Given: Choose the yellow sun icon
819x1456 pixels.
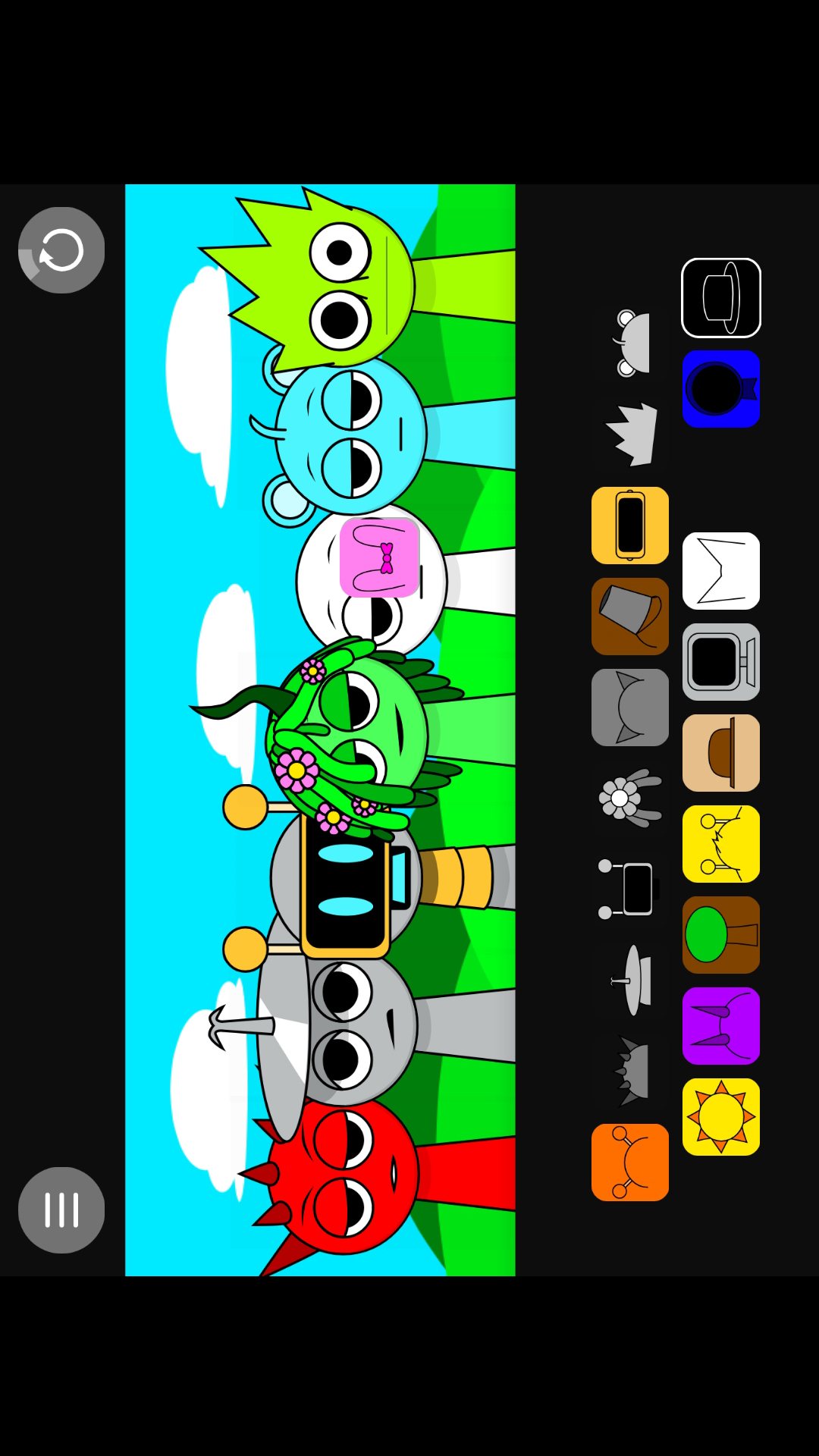Looking at the screenshot, I should coord(721,1117).
